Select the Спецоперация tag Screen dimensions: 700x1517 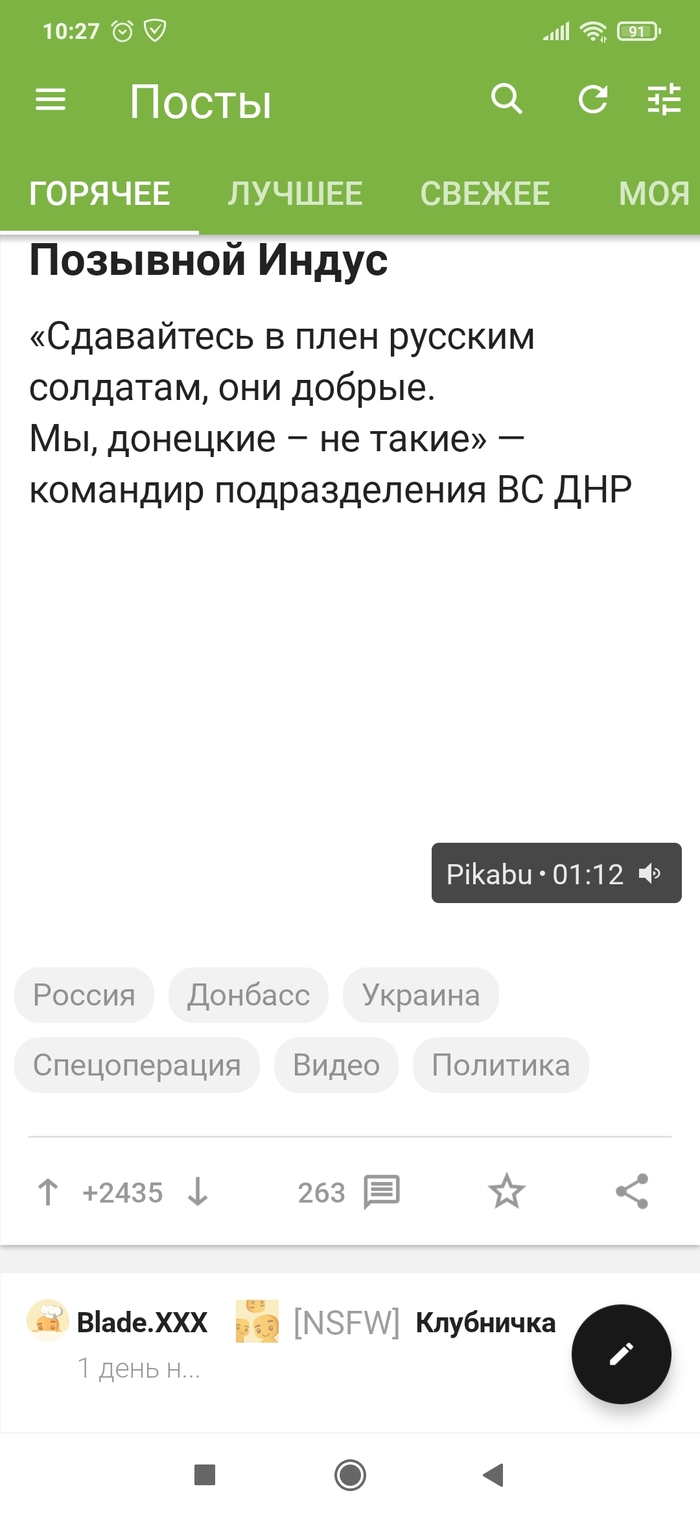click(x=137, y=1065)
